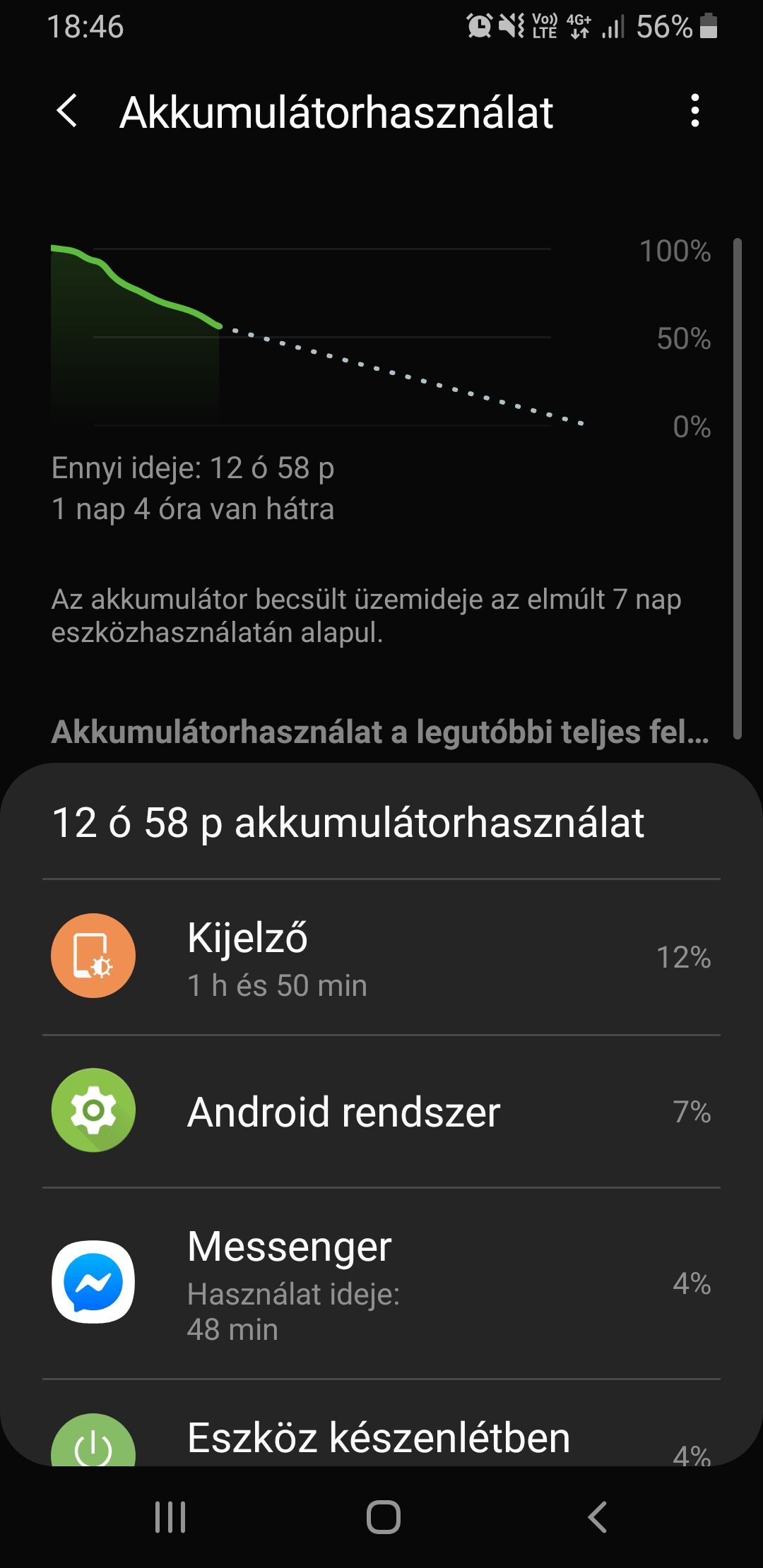
Task: Open the three-dot overflow menu
Action: point(695,112)
